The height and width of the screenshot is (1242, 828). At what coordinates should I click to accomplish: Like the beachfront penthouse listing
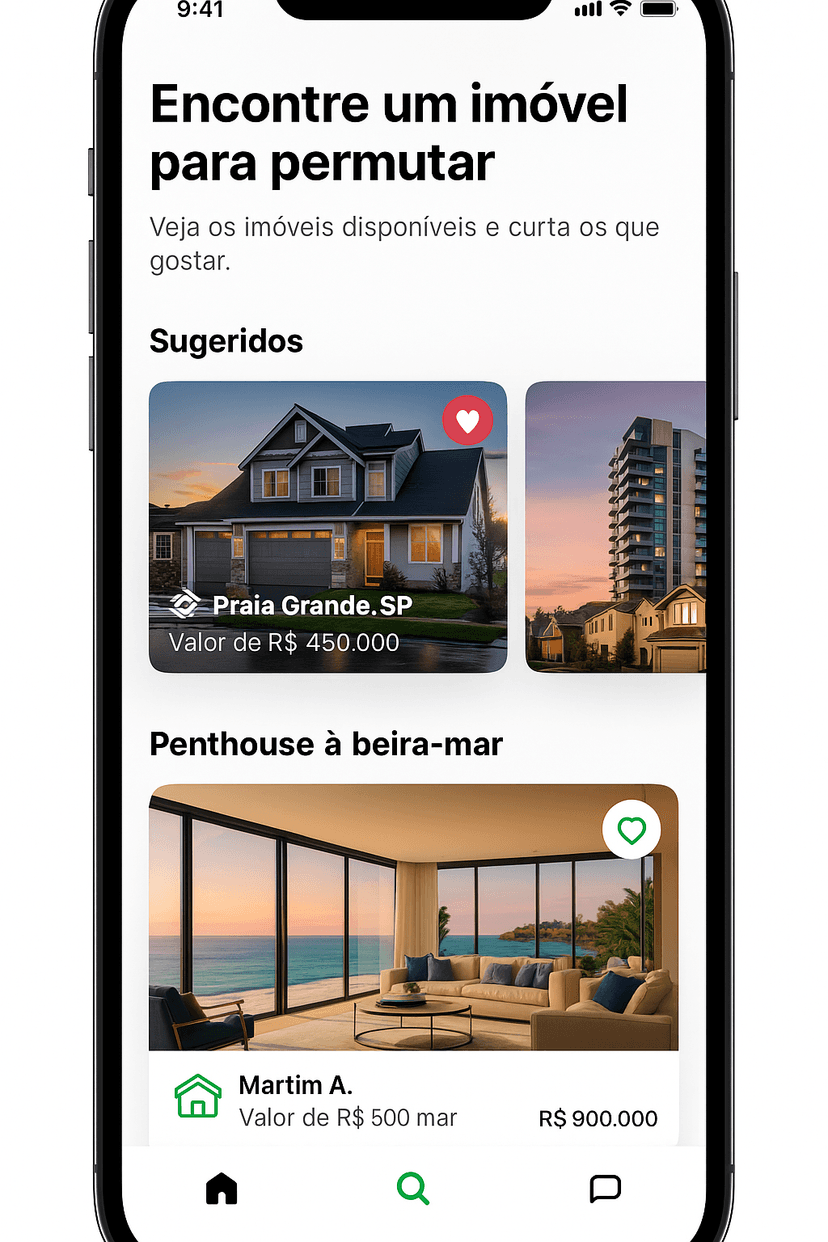point(631,830)
